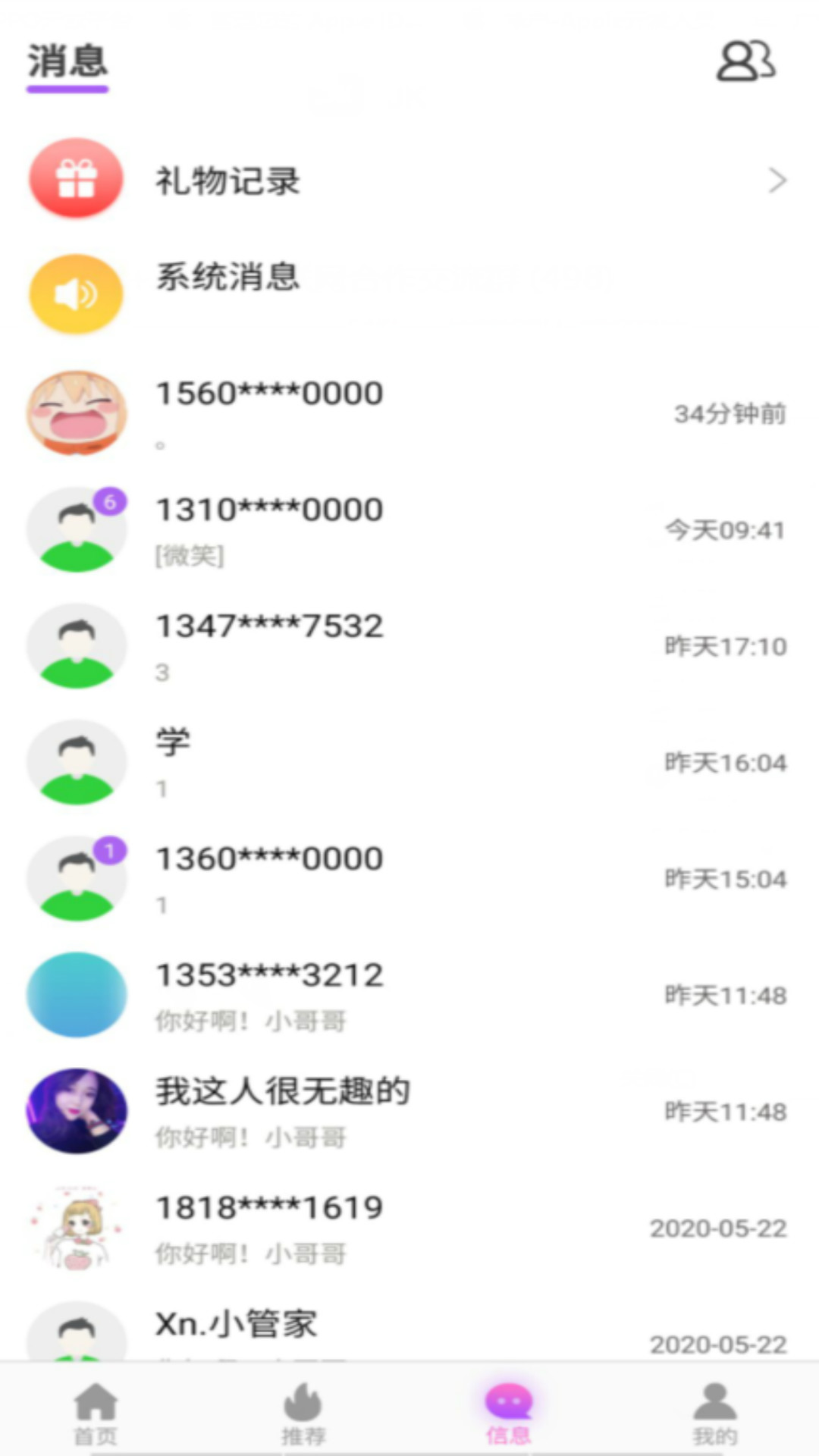Open the conversation with 学
The height and width of the screenshot is (1456, 819).
(409, 762)
